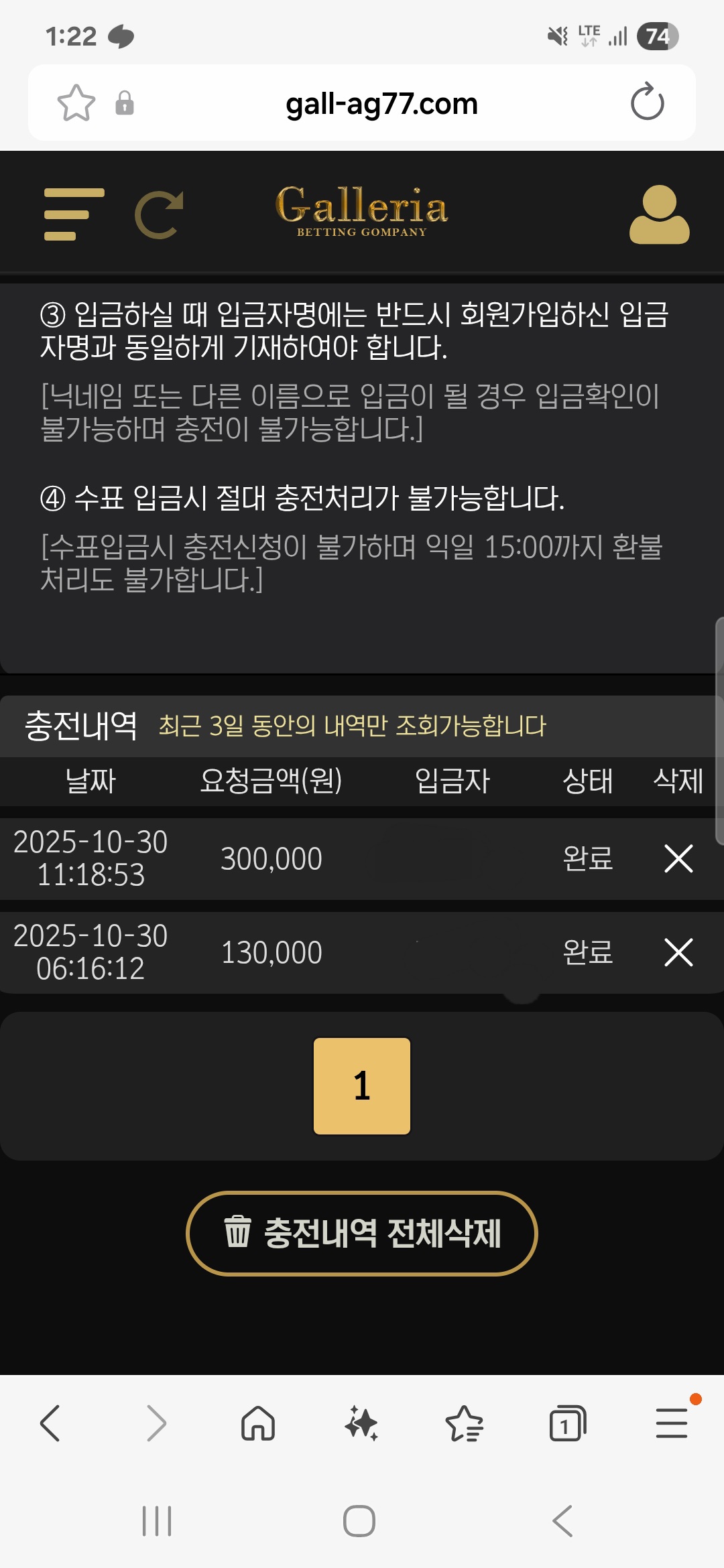Delete the 300,000 deposit record
The height and width of the screenshot is (1568, 724).
(x=678, y=858)
